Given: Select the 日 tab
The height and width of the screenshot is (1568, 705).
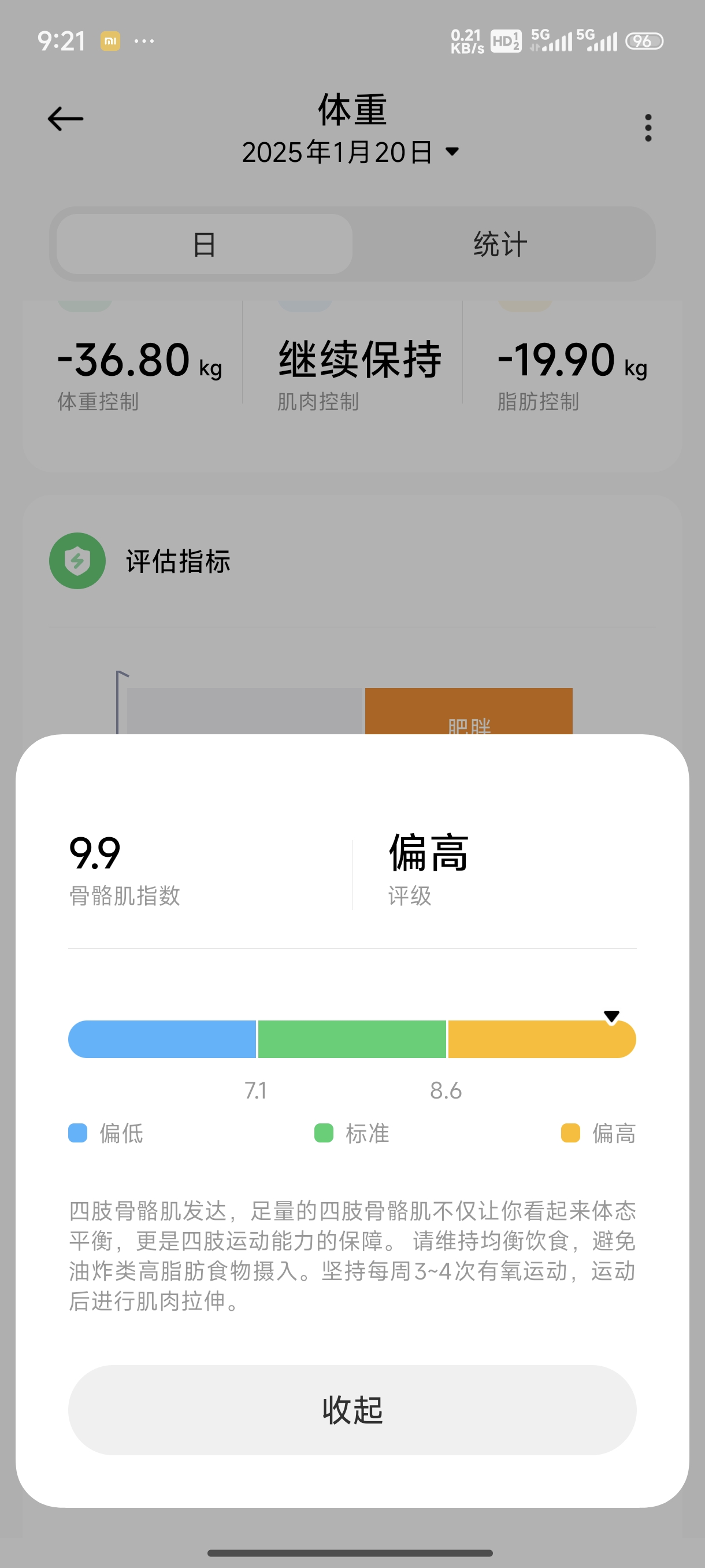Looking at the screenshot, I should tap(205, 245).
